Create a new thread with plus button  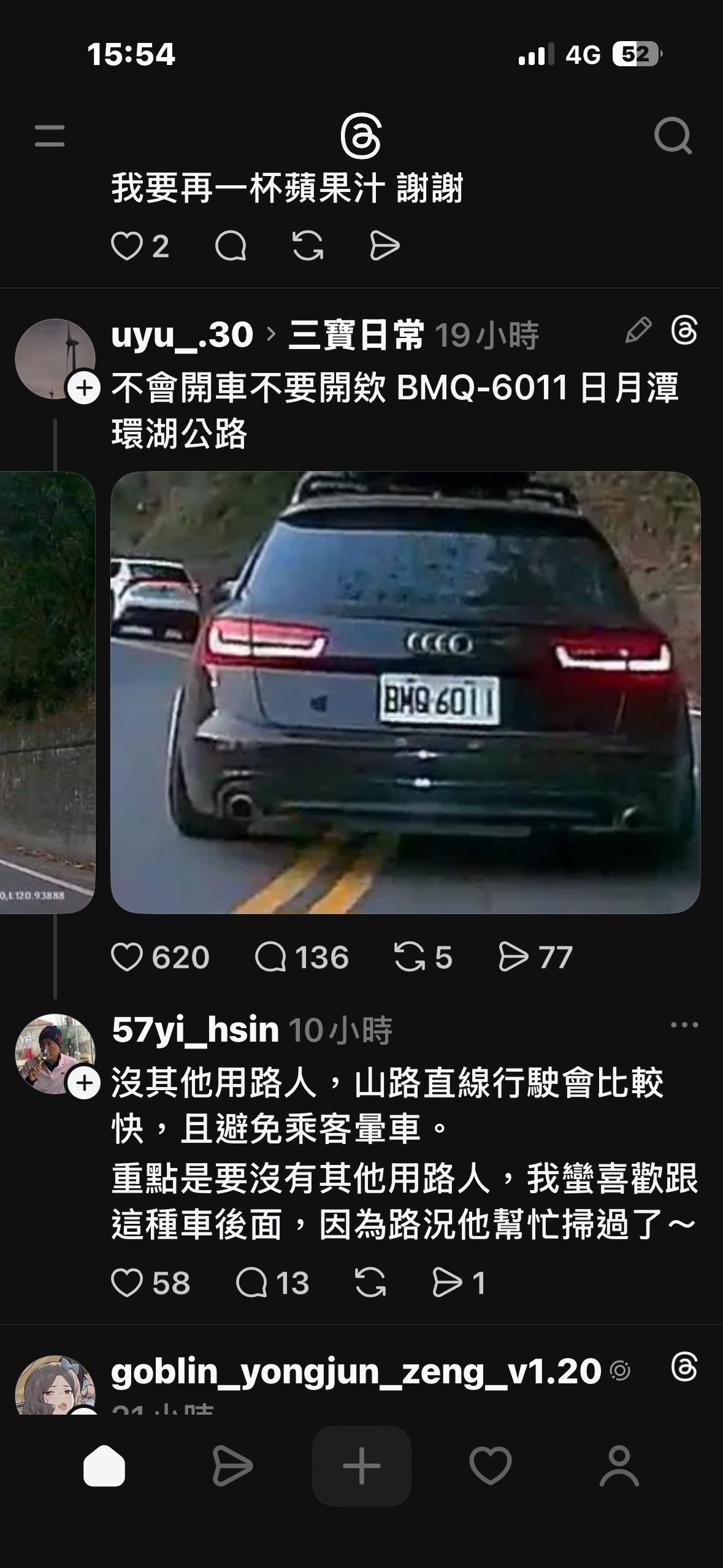(x=361, y=1466)
